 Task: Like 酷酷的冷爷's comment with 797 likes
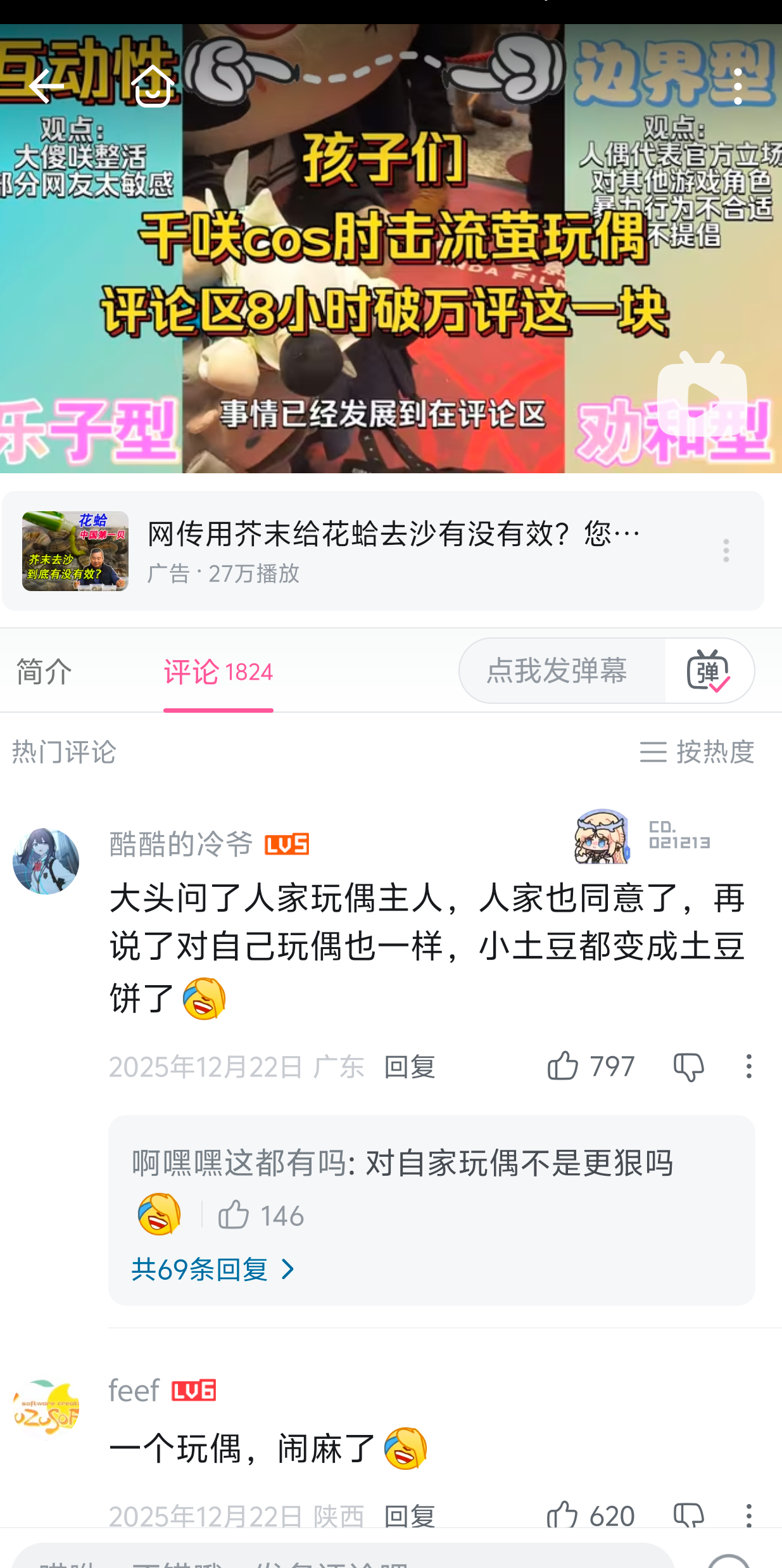click(563, 1066)
